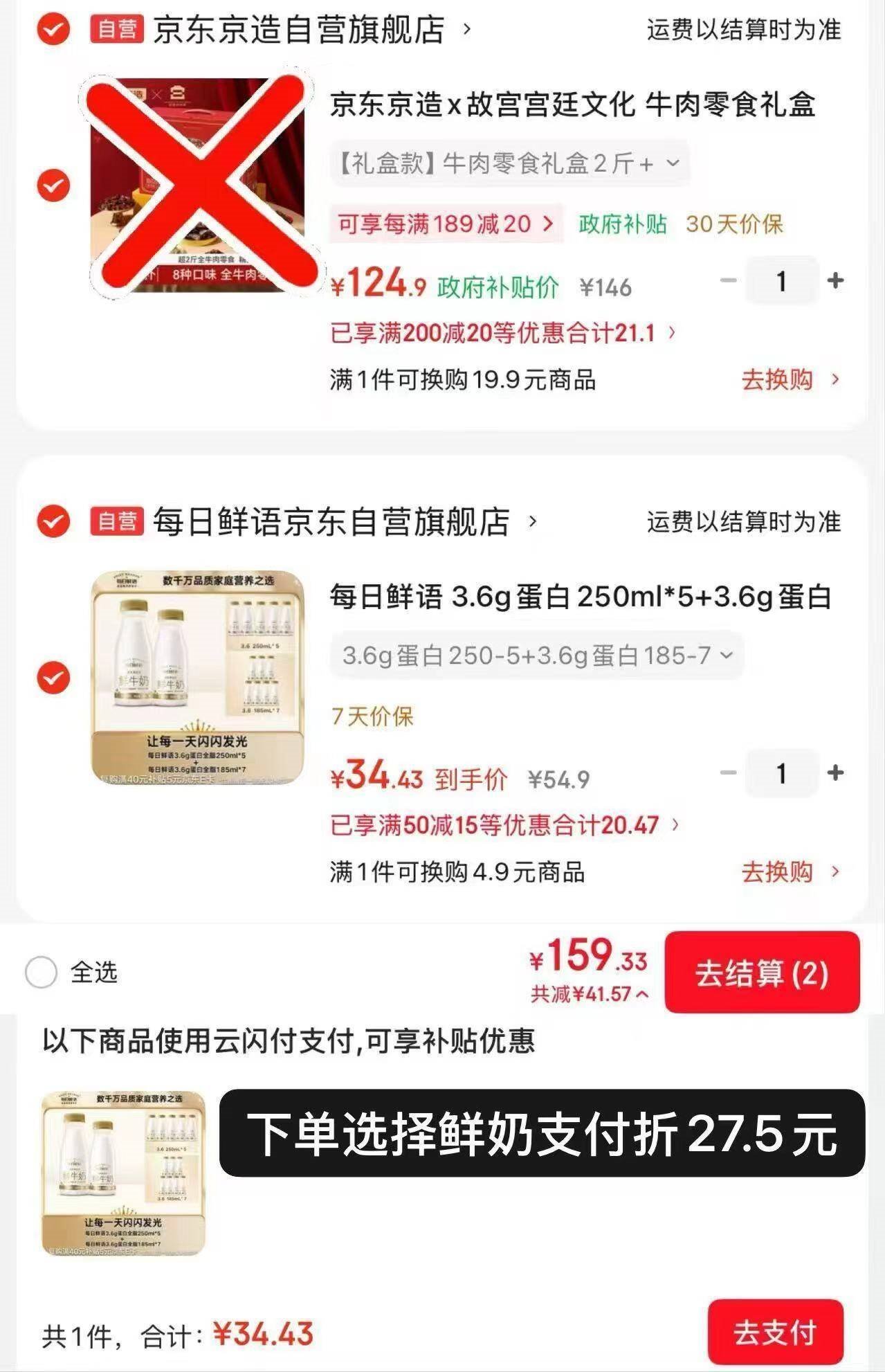Decrease quantity of 每日鲜语 milk
Viewport: 885px width, 1372px height.
pos(728,773)
